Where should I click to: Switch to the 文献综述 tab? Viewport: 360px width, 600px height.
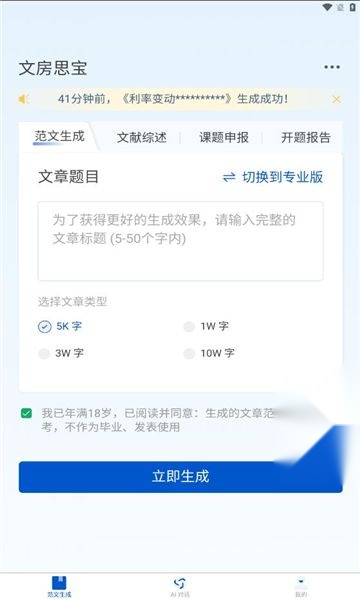(142, 137)
